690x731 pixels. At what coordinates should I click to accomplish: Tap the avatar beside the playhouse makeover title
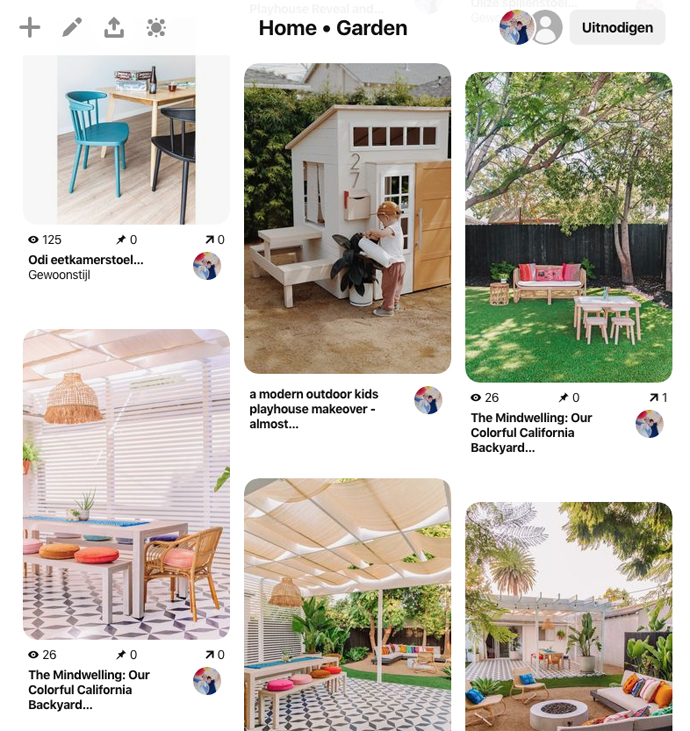click(428, 400)
